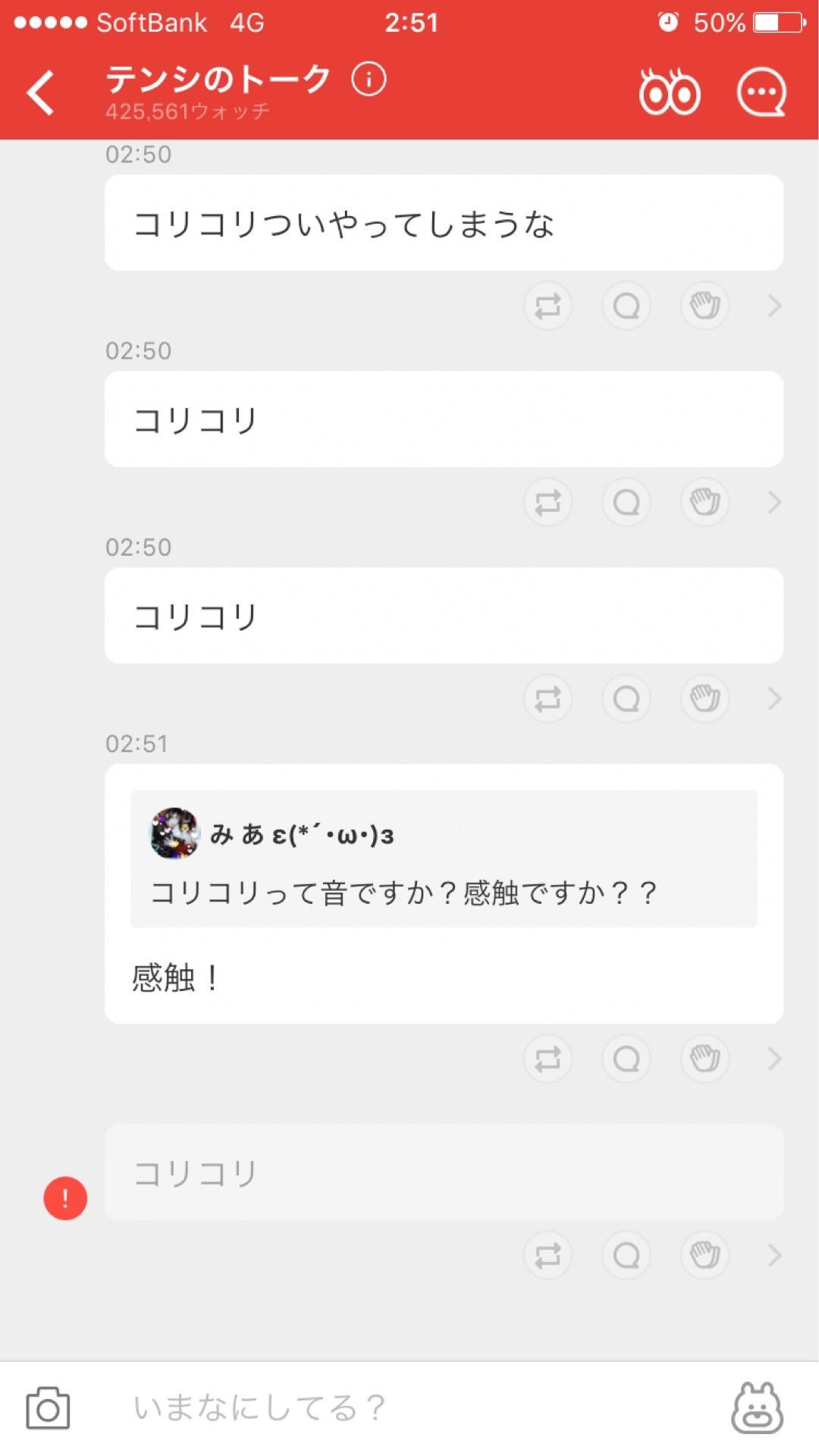819x1456 pixels.
Task: Repost the 感触！ reply message
Action: pos(548,1059)
